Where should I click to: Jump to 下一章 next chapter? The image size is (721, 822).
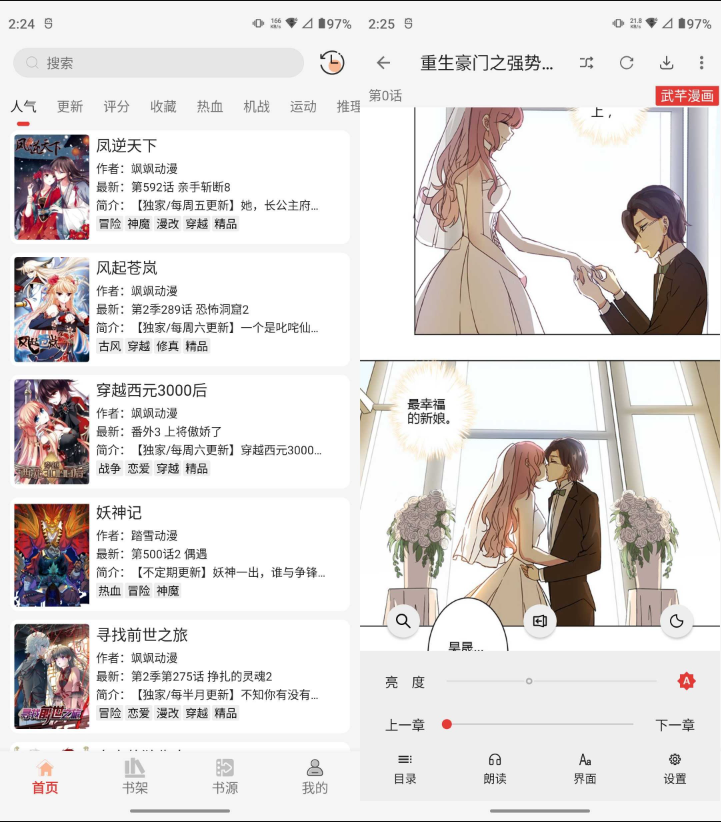675,725
